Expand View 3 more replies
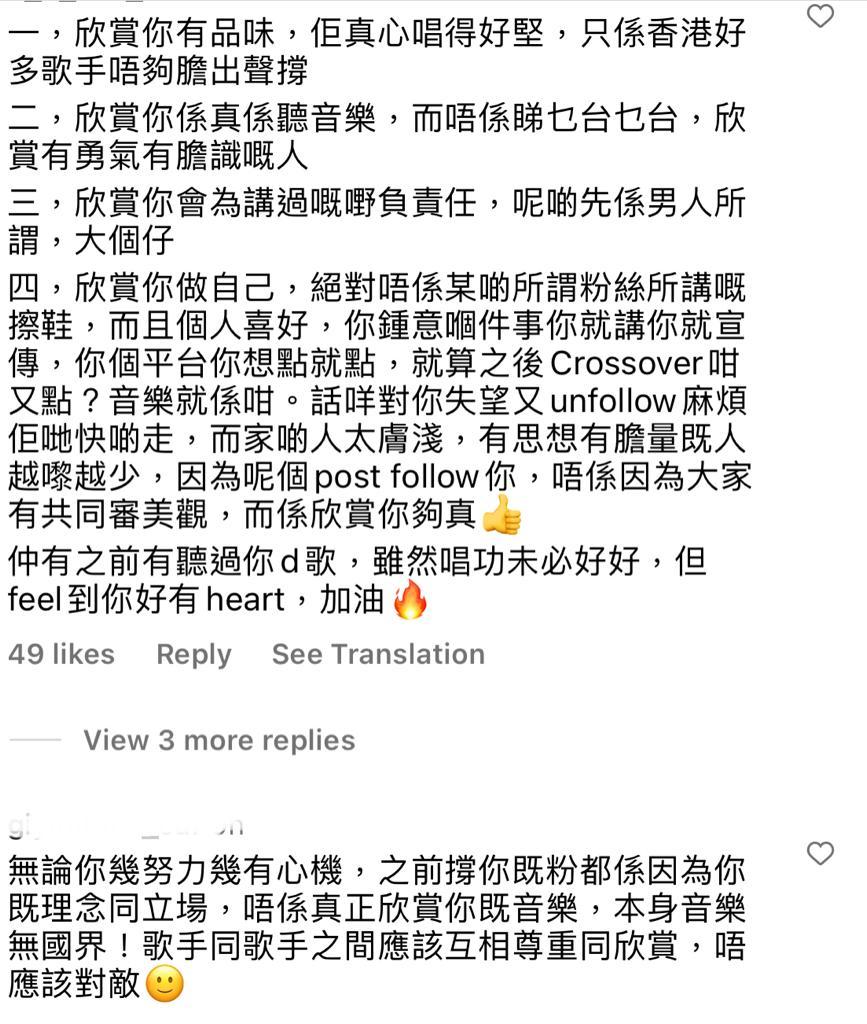The width and height of the screenshot is (867, 1024). click(x=218, y=740)
